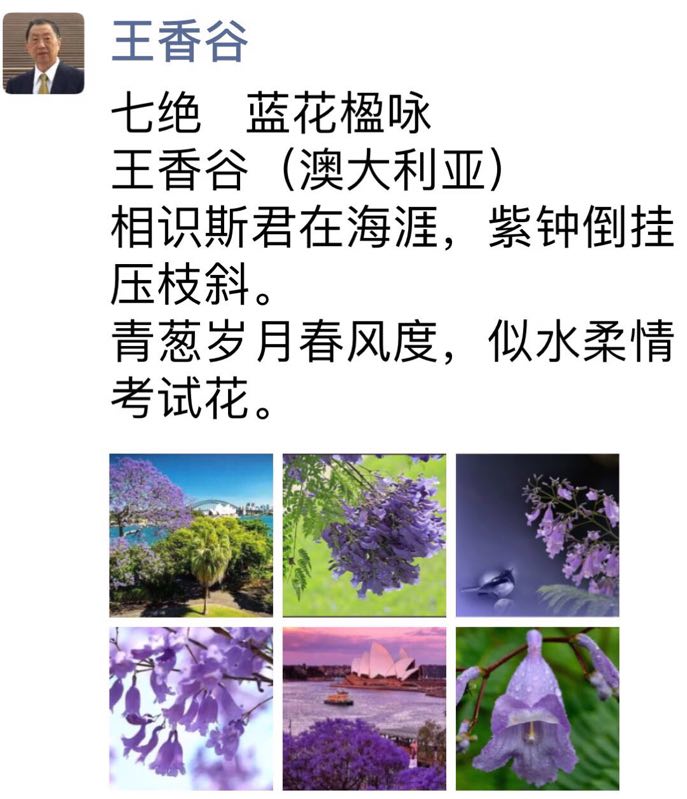Screen dimensions: 687x799
Task: Open the Sydney Opera House sunset photo
Action: point(364,708)
